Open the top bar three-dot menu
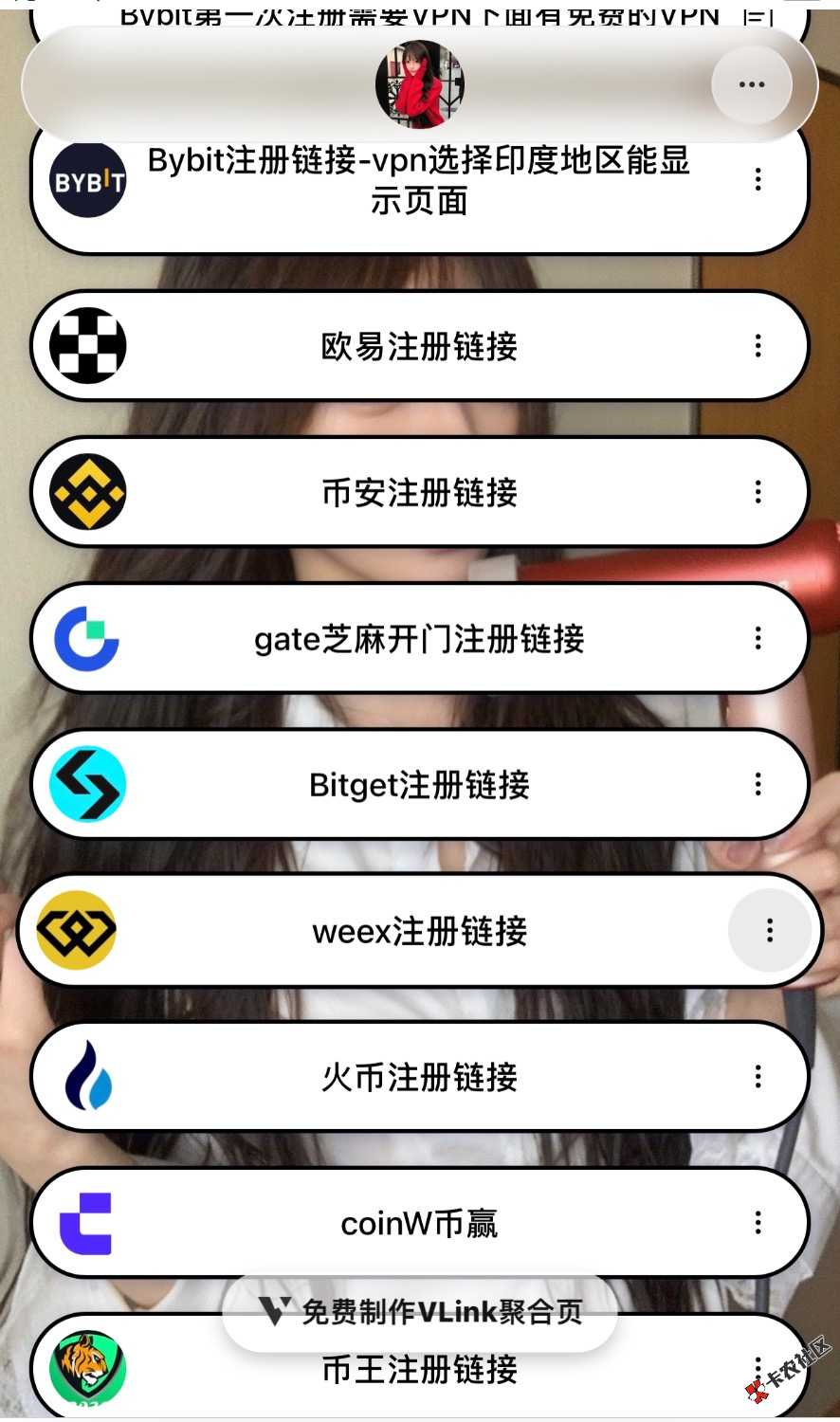Screen dimensions: 840x1422 (751, 84)
